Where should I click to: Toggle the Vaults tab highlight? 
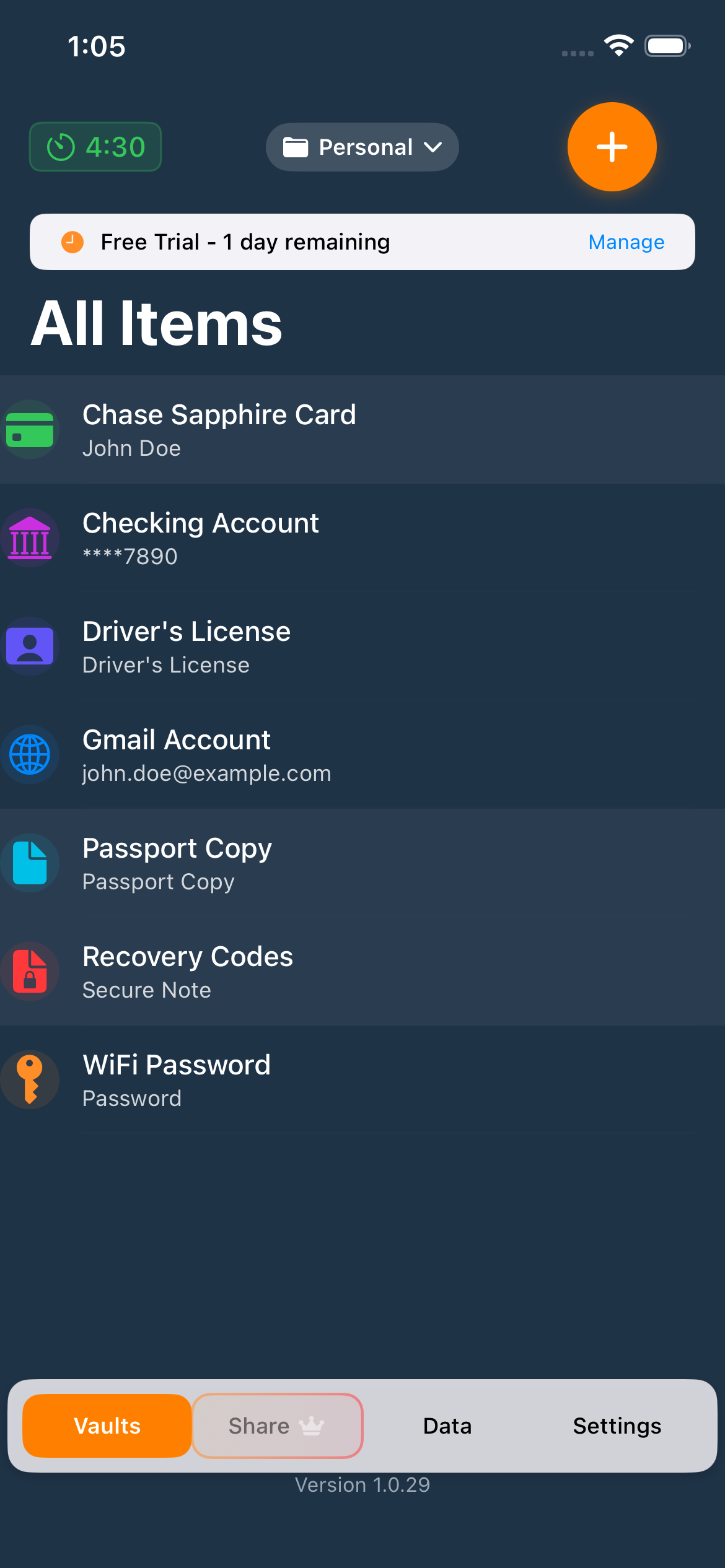point(106,1426)
